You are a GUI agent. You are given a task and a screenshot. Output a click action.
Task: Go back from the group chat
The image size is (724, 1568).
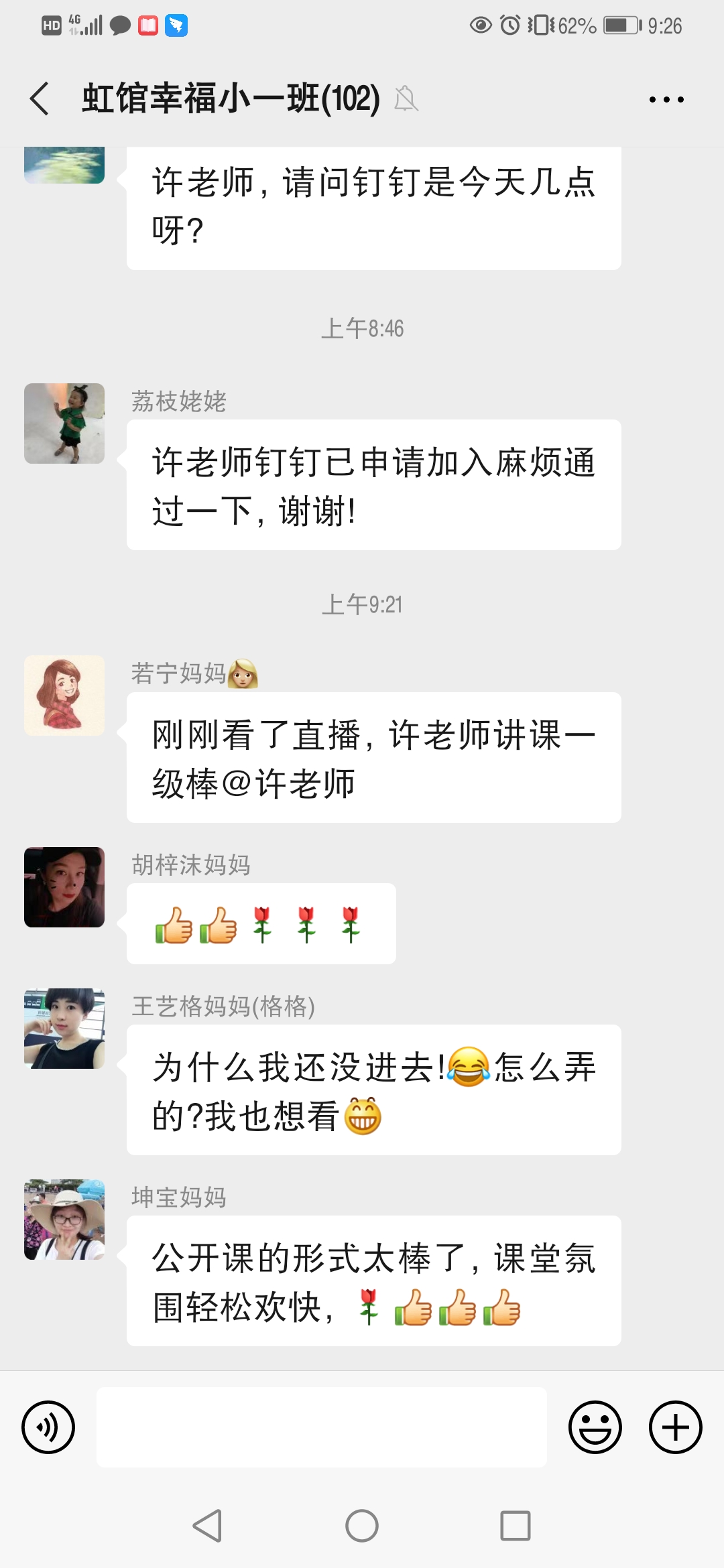(40, 99)
